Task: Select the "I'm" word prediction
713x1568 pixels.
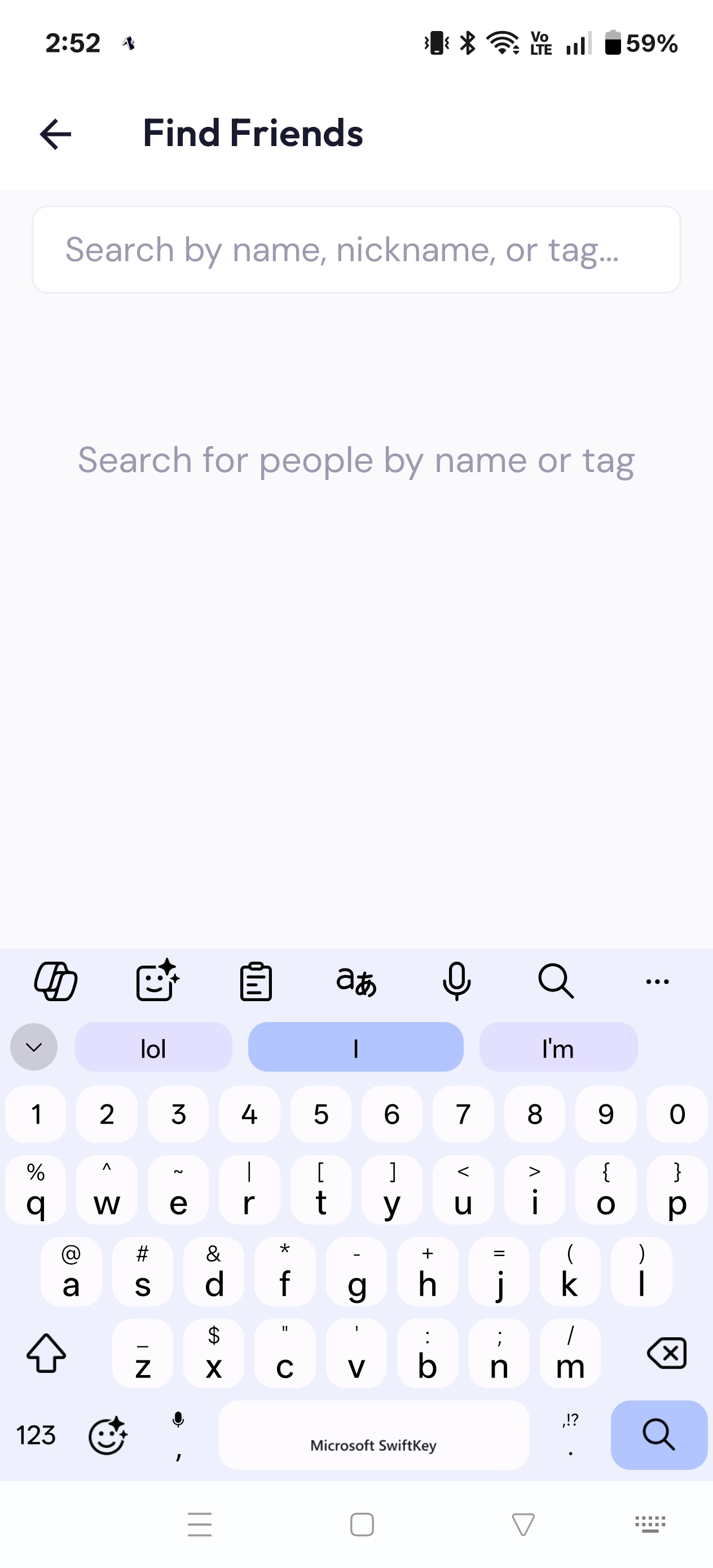Action: (x=558, y=1047)
